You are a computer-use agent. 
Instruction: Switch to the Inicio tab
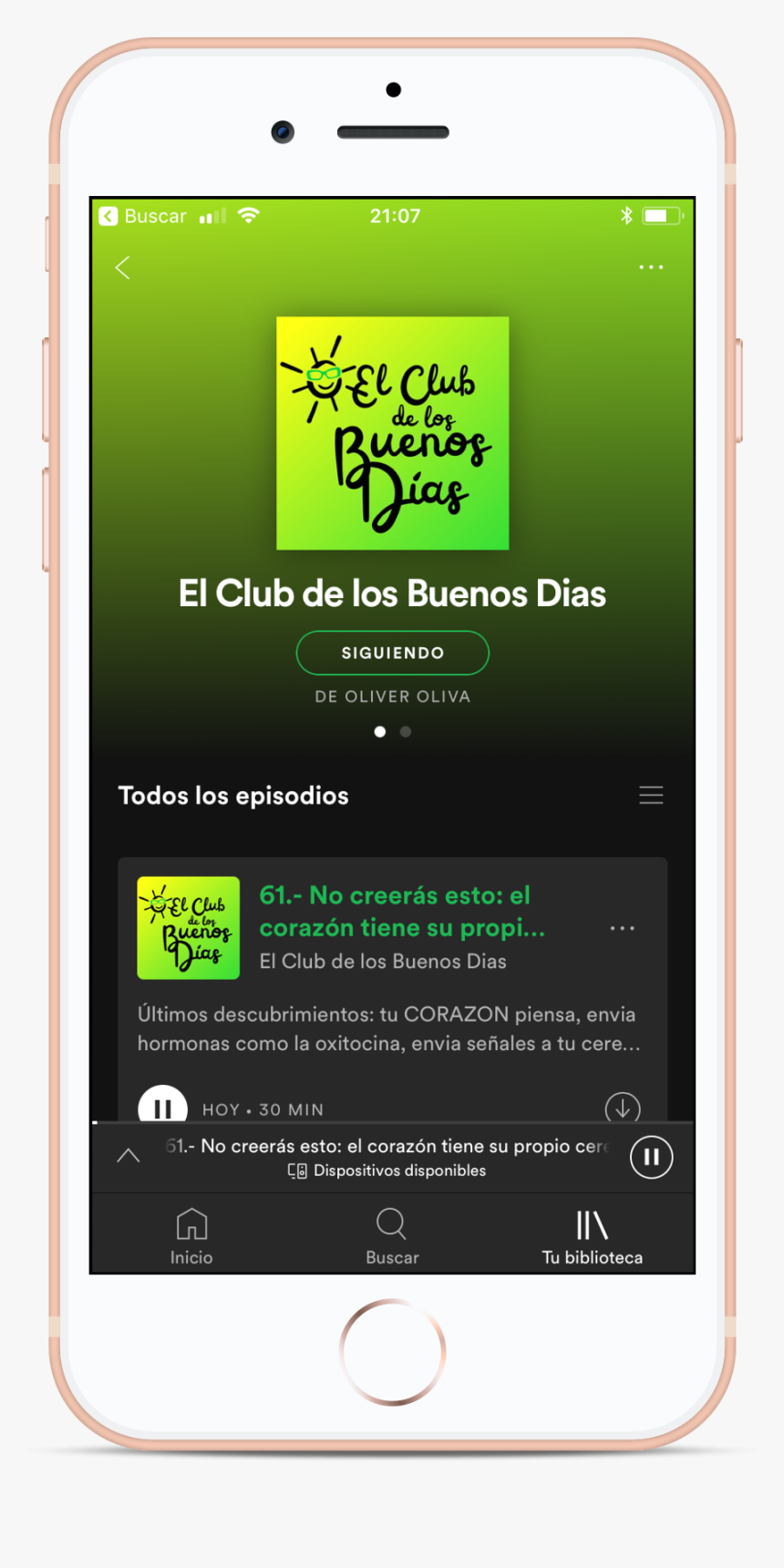(x=191, y=1236)
